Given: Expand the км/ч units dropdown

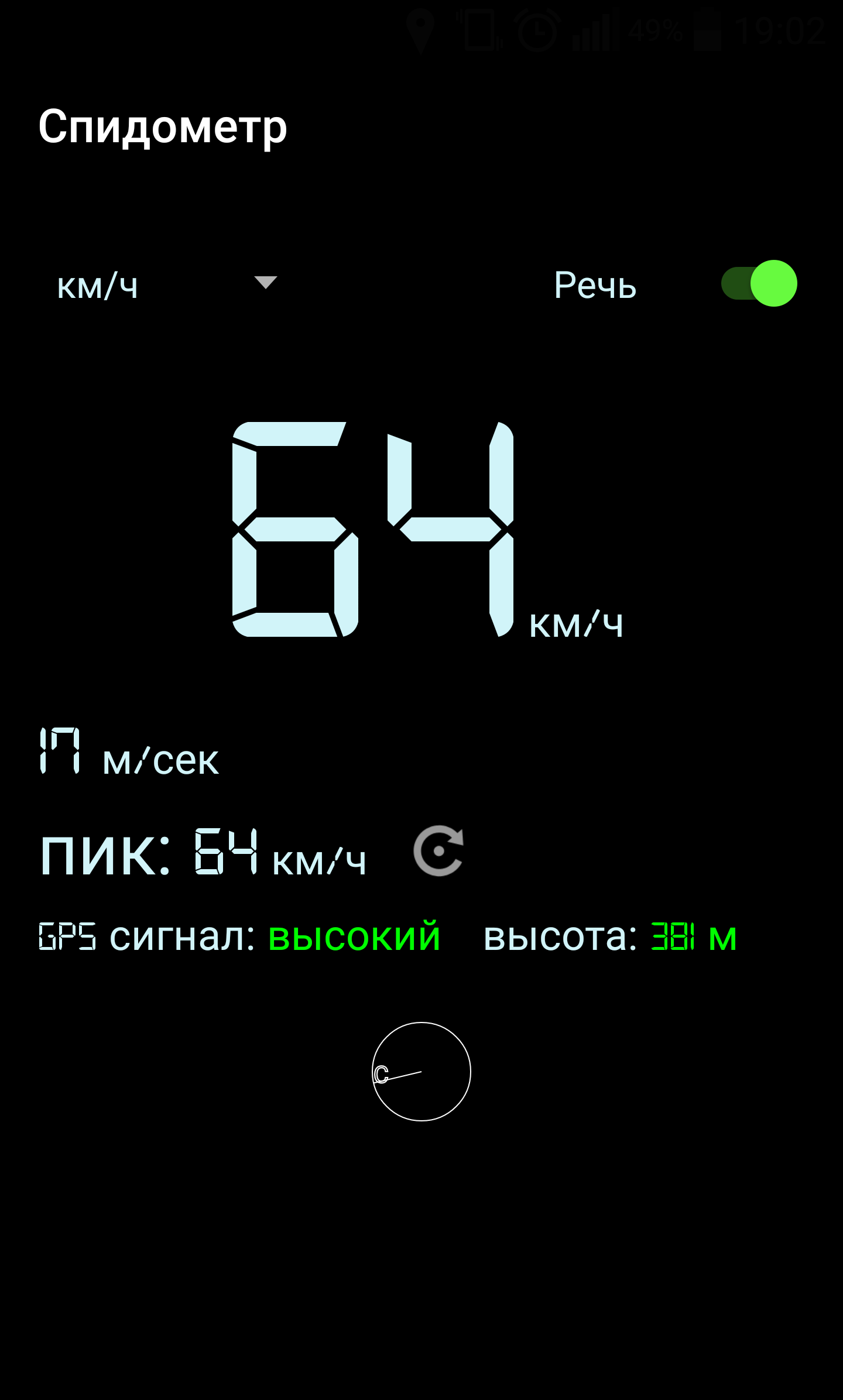Looking at the screenshot, I should pyautogui.click(x=167, y=285).
